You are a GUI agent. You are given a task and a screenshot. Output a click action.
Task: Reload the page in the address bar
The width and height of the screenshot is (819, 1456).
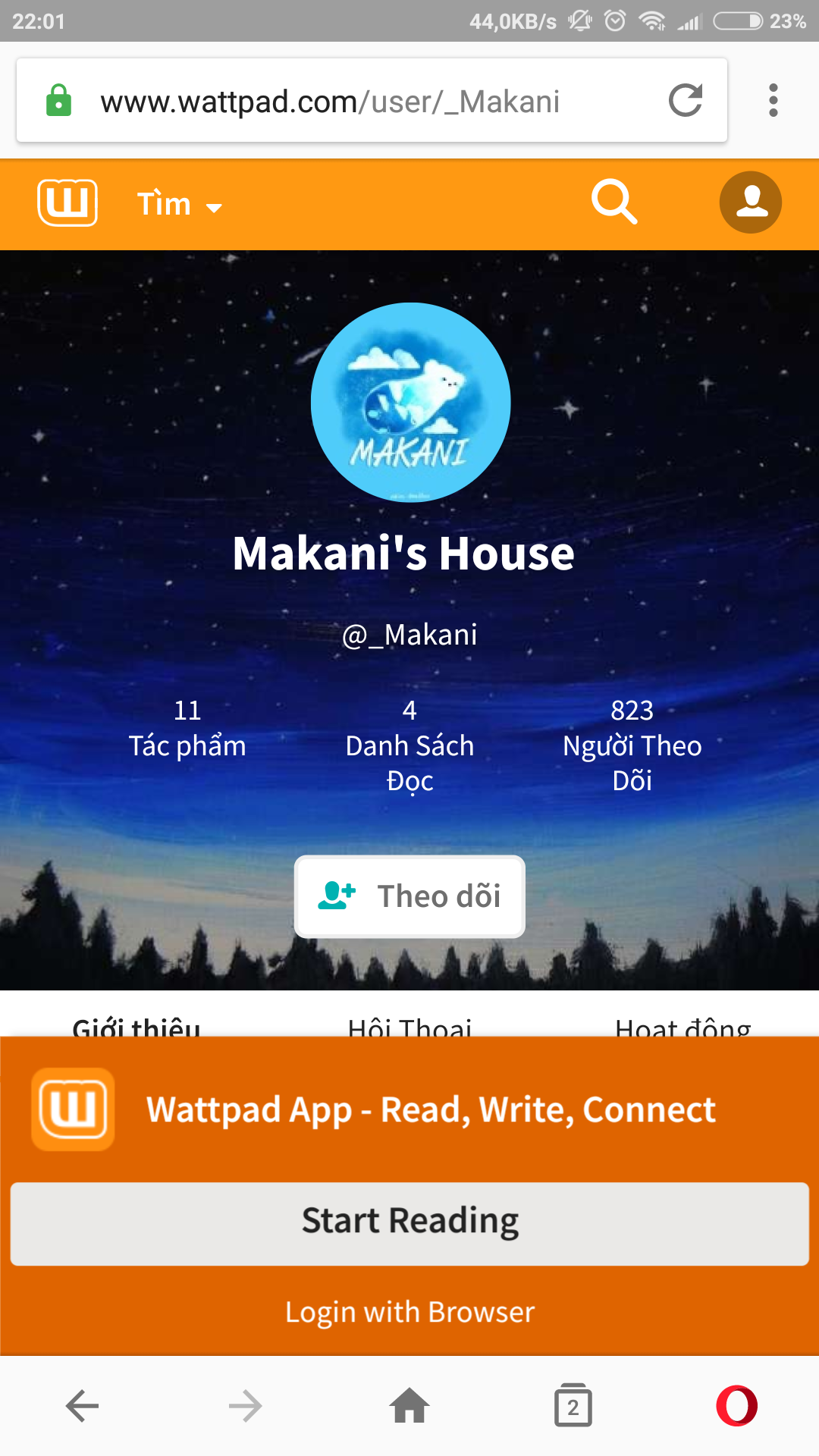(686, 100)
